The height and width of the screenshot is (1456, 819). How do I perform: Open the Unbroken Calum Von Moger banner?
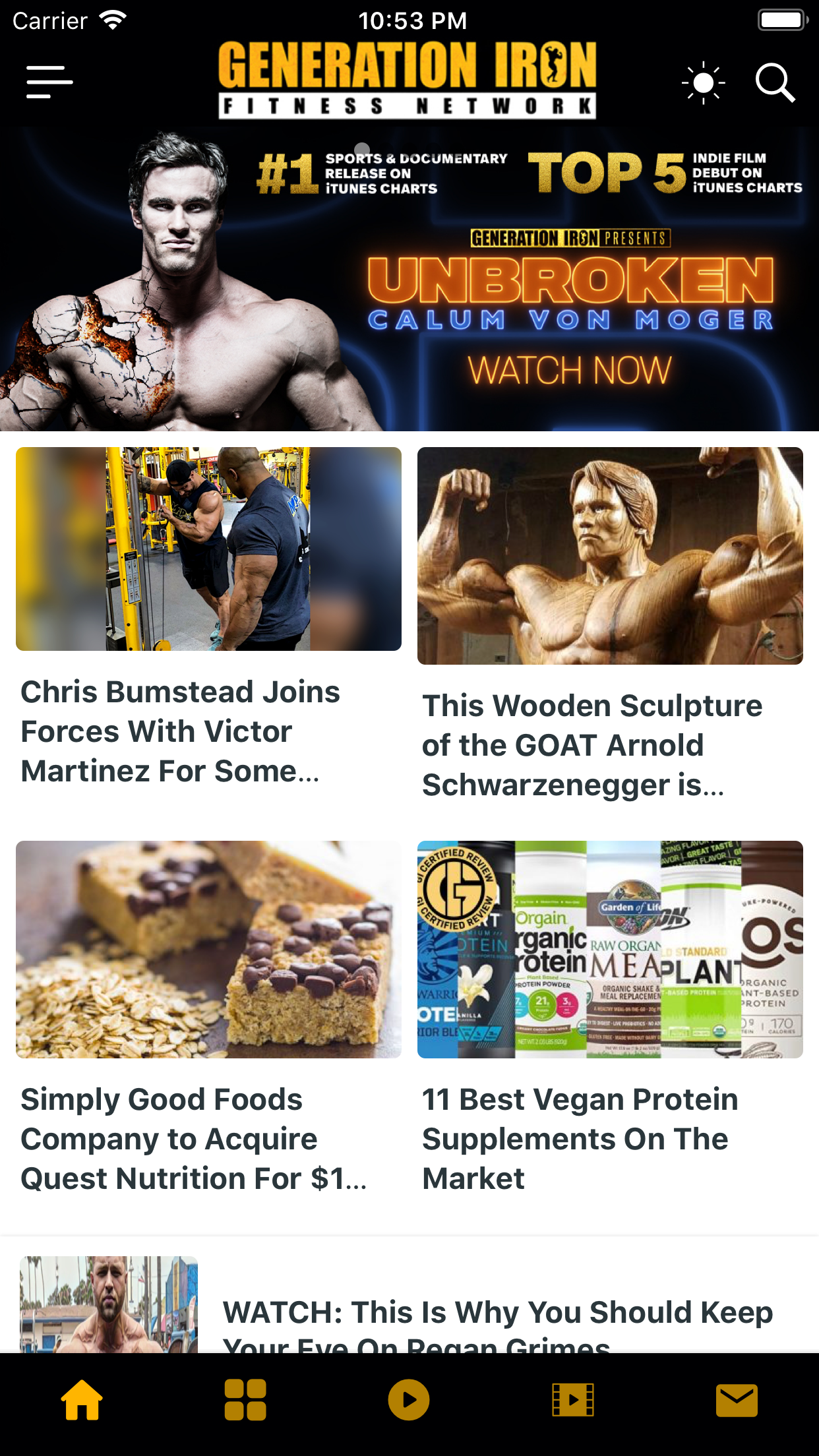[x=409, y=279]
